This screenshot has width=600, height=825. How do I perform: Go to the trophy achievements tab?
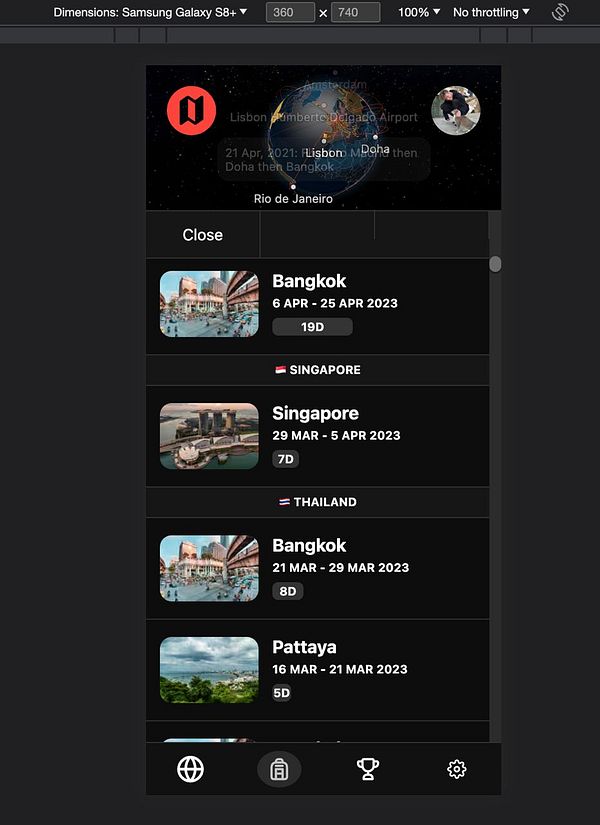pos(368,769)
